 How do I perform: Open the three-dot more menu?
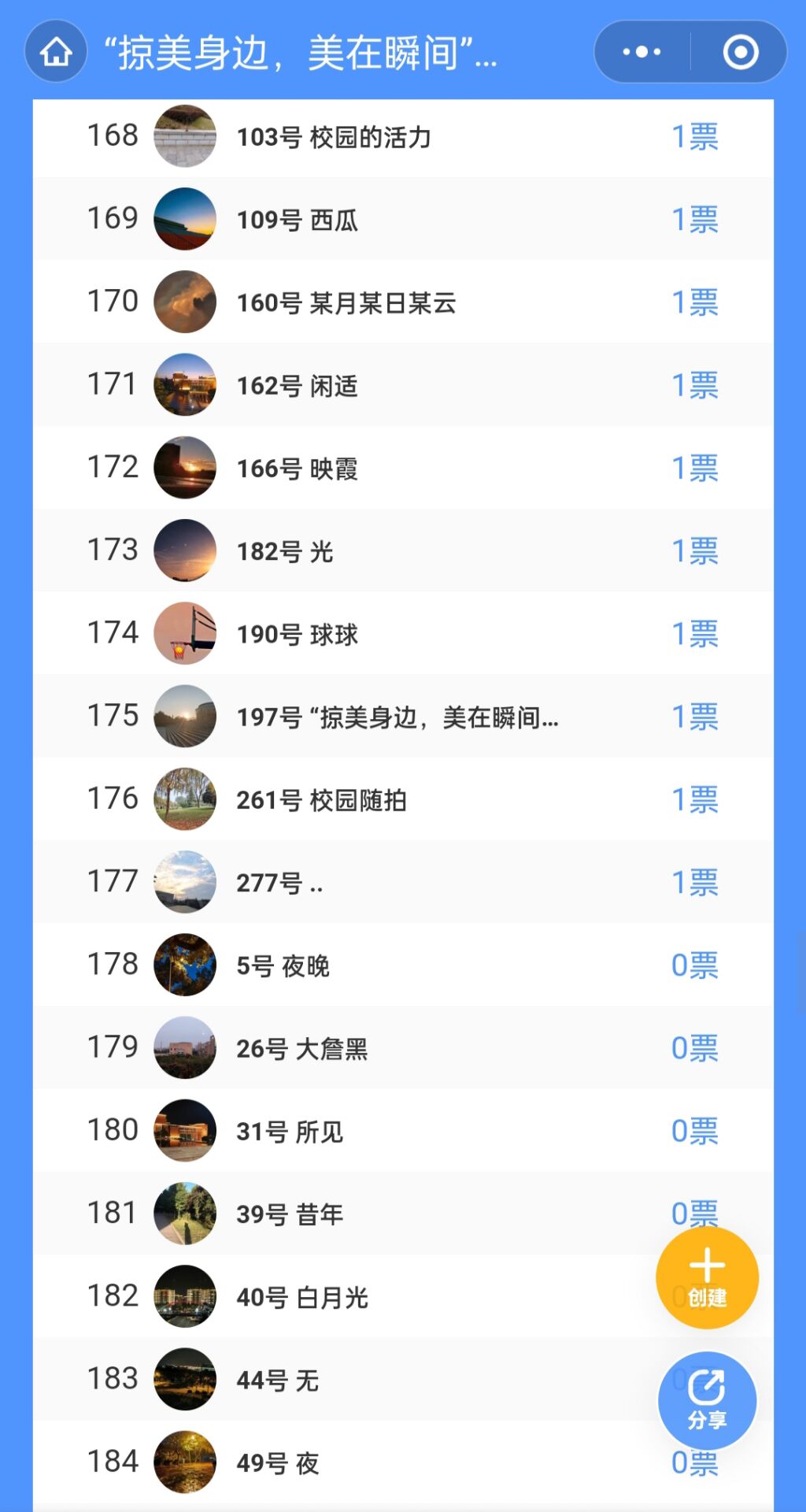(641, 53)
